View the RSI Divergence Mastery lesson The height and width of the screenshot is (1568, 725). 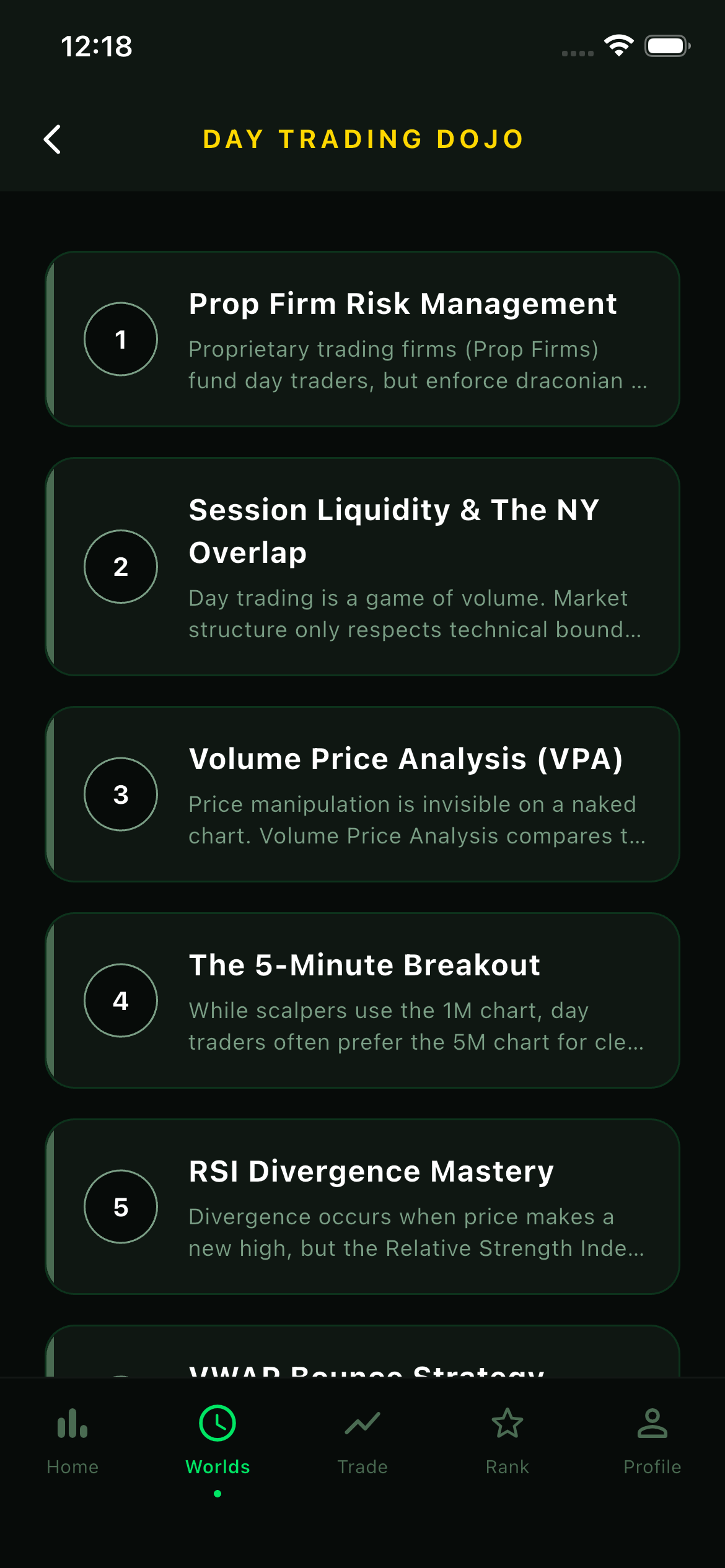point(362,1206)
